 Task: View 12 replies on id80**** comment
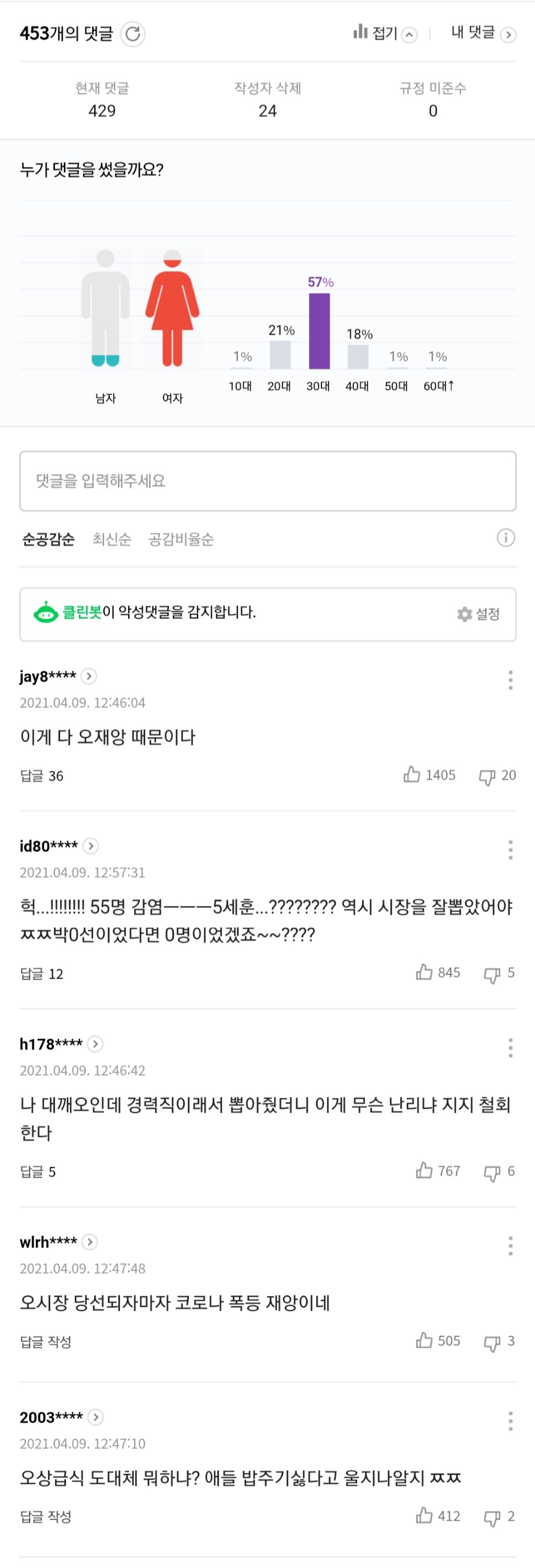(41, 974)
